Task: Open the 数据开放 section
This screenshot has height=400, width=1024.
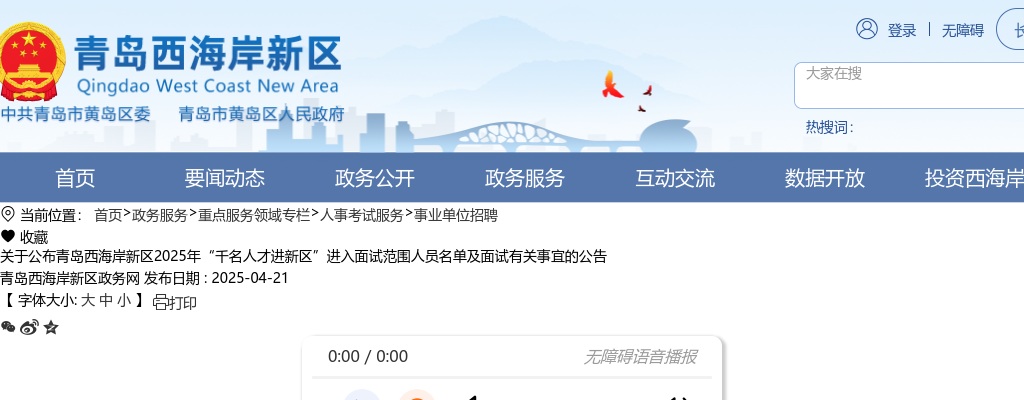Action: pos(825,178)
